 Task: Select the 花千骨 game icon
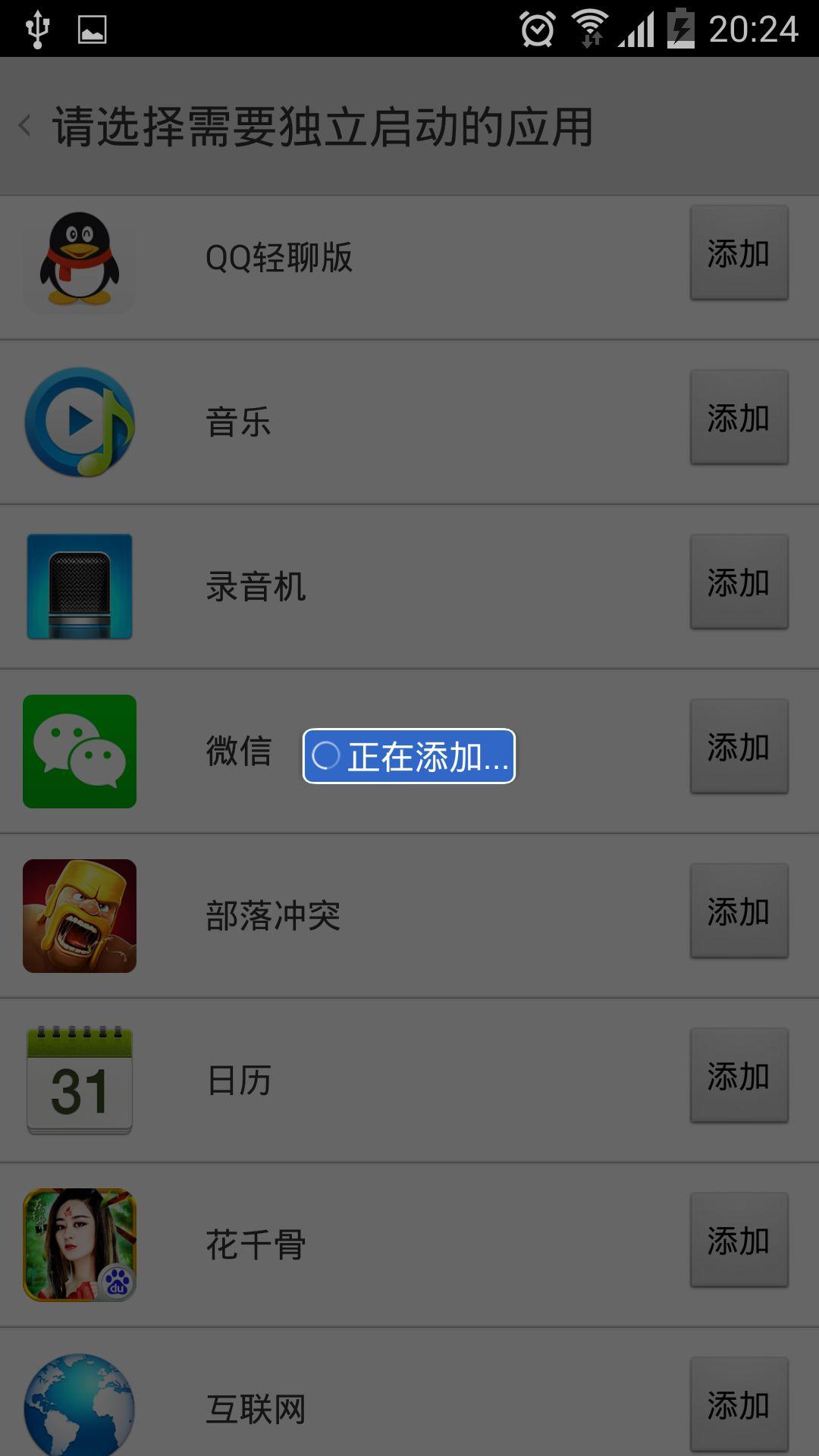click(80, 1244)
